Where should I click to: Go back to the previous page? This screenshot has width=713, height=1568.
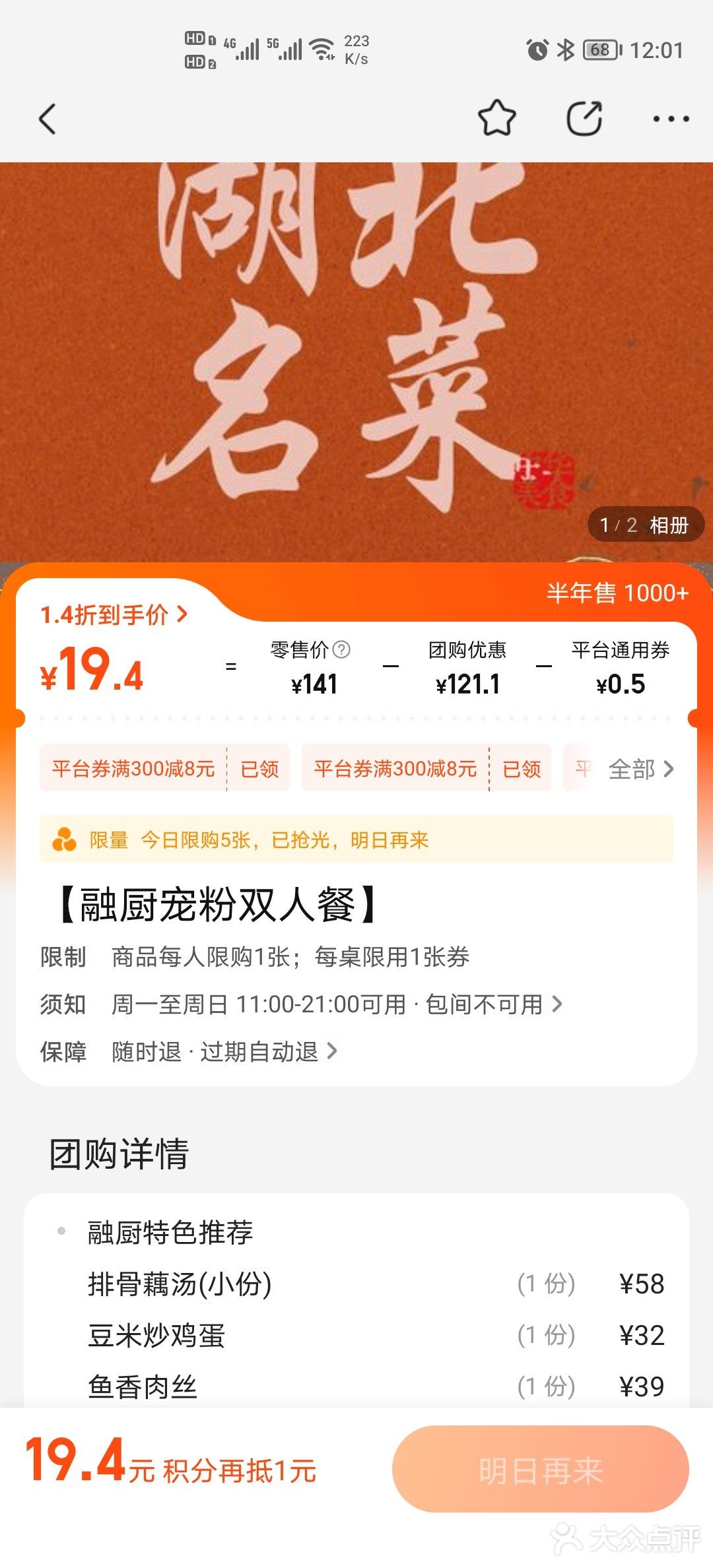(x=48, y=119)
